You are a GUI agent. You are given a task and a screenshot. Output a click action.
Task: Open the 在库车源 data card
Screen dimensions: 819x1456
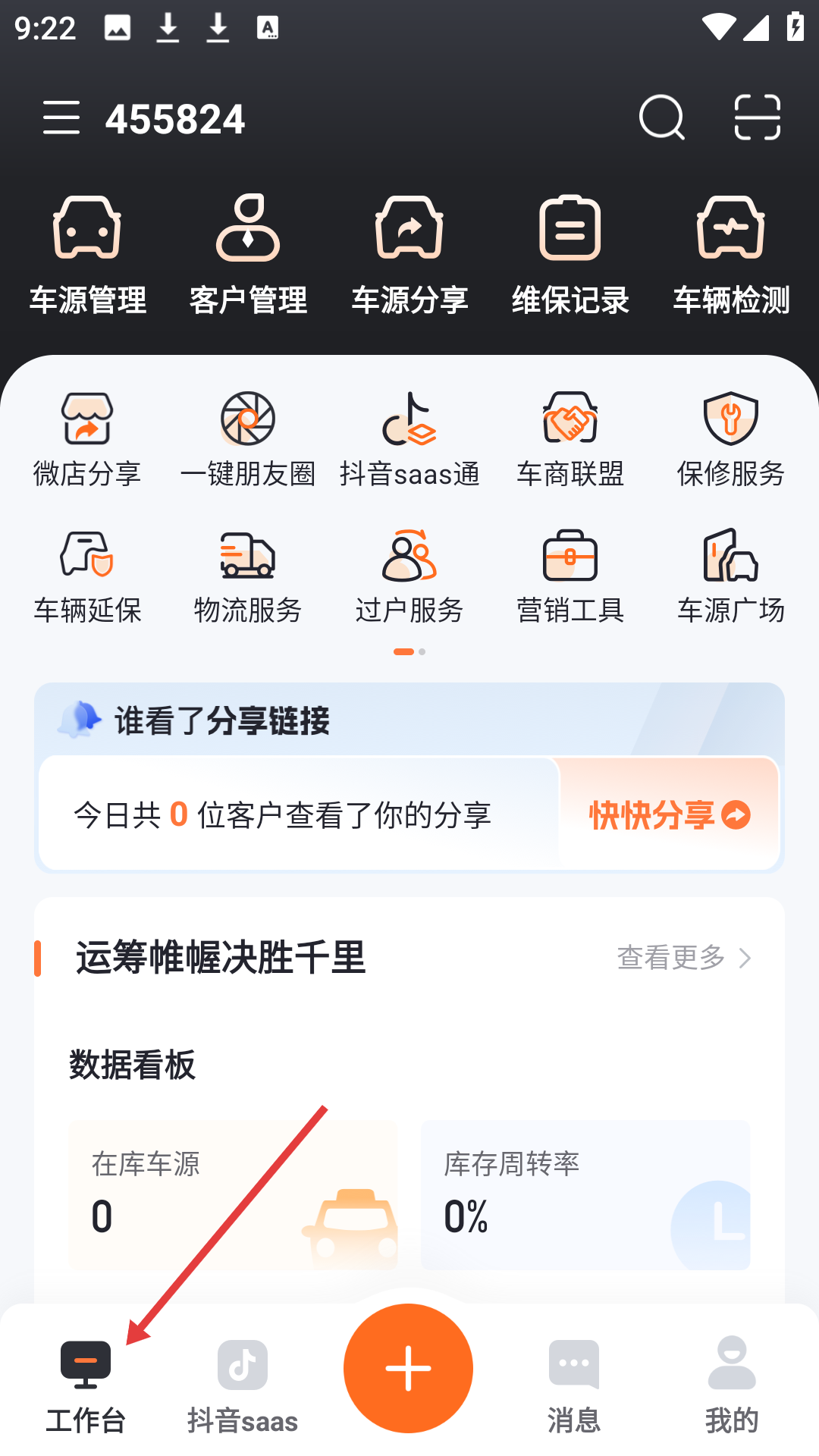[x=233, y=1194]
